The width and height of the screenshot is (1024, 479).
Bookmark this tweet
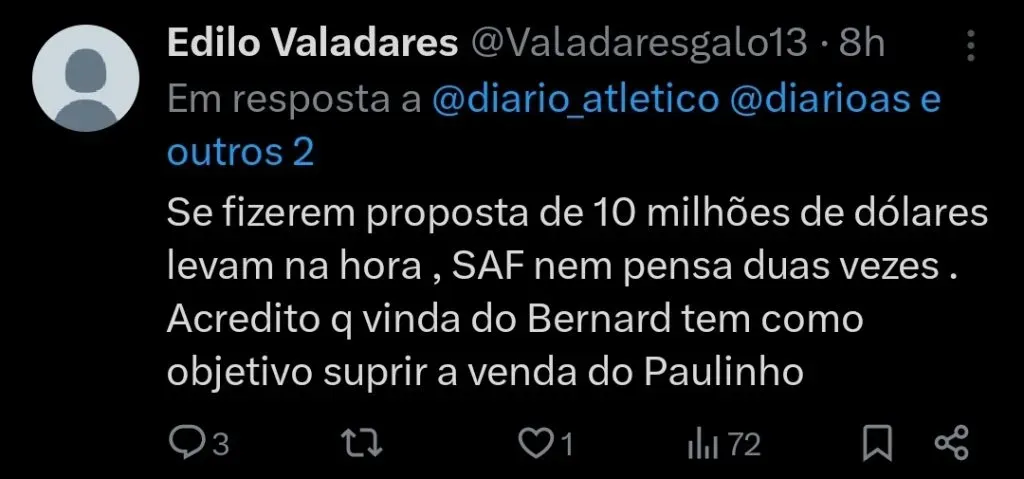[879, 443]
